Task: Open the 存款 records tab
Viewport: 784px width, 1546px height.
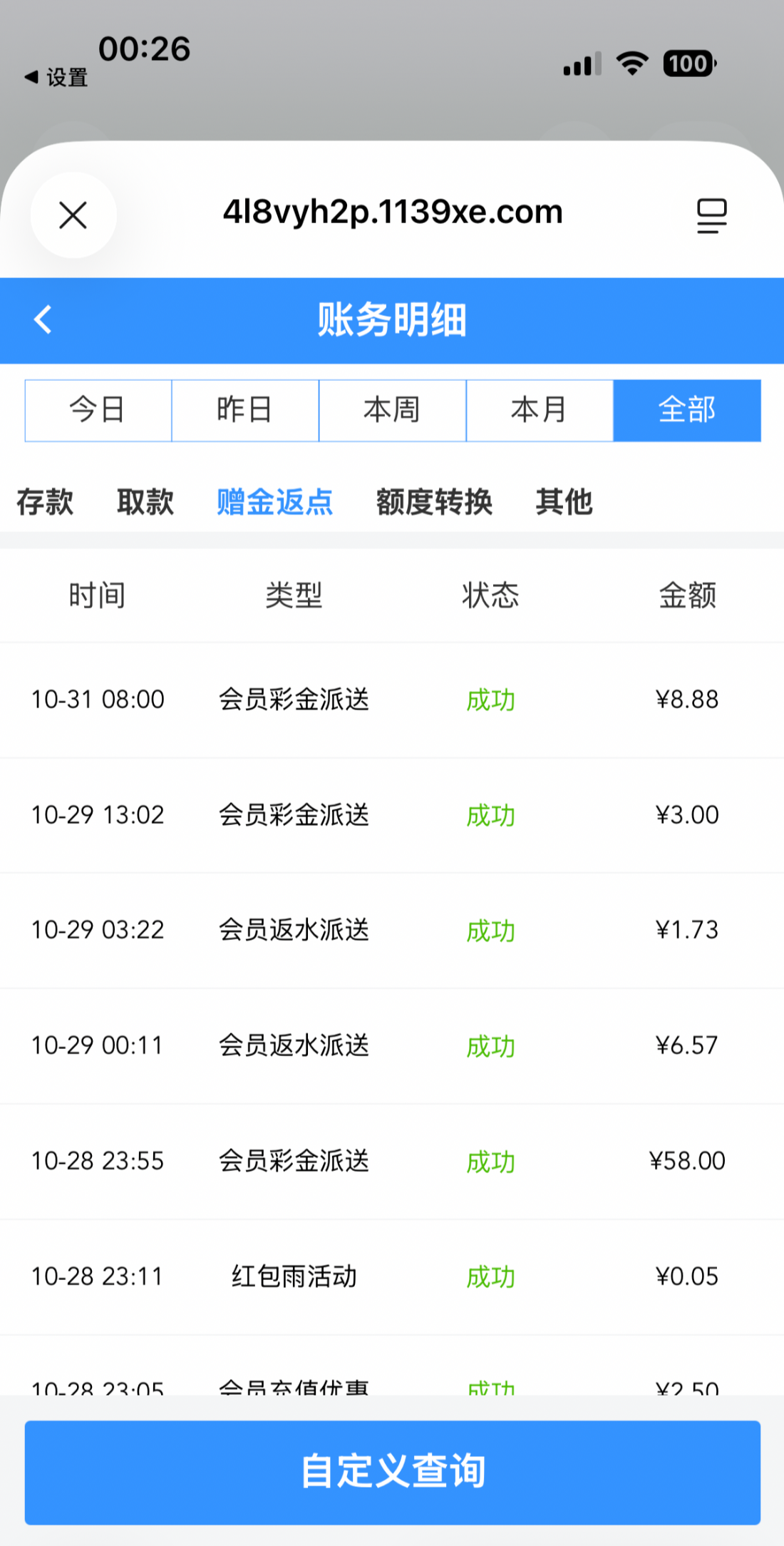Action: [x=45, y=502]
